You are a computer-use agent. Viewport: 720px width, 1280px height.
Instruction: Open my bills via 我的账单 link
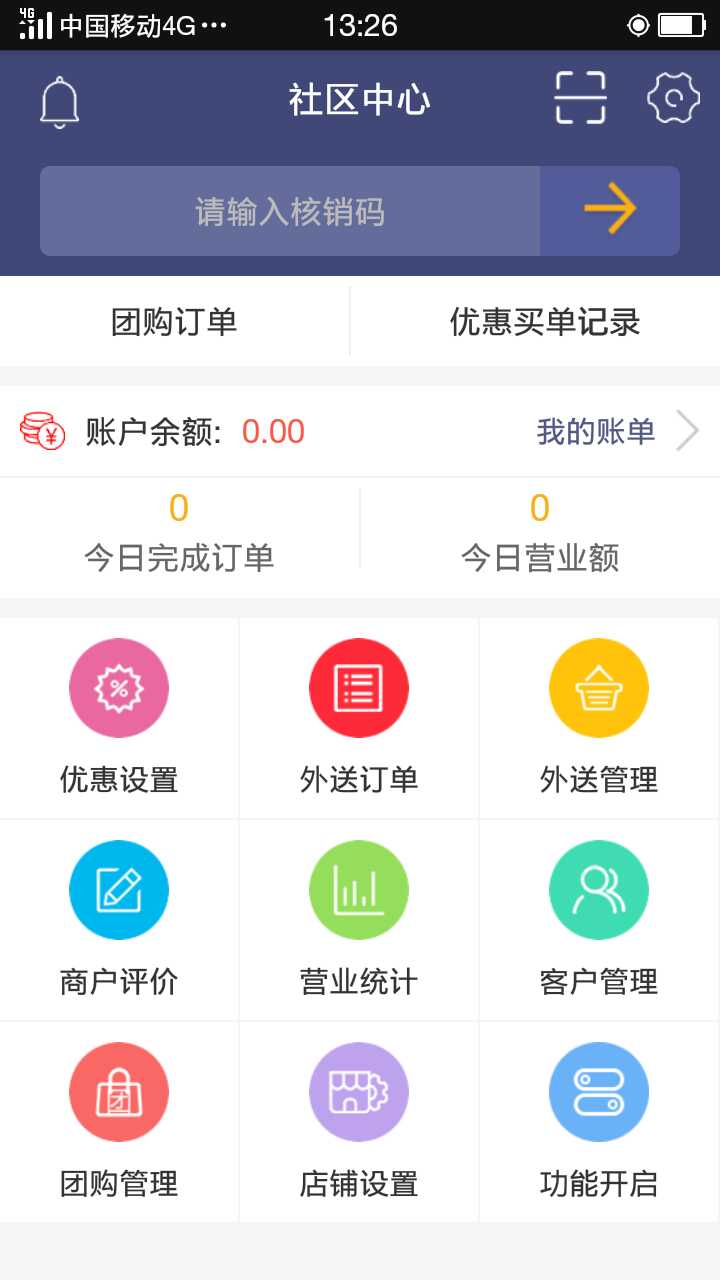596,430
